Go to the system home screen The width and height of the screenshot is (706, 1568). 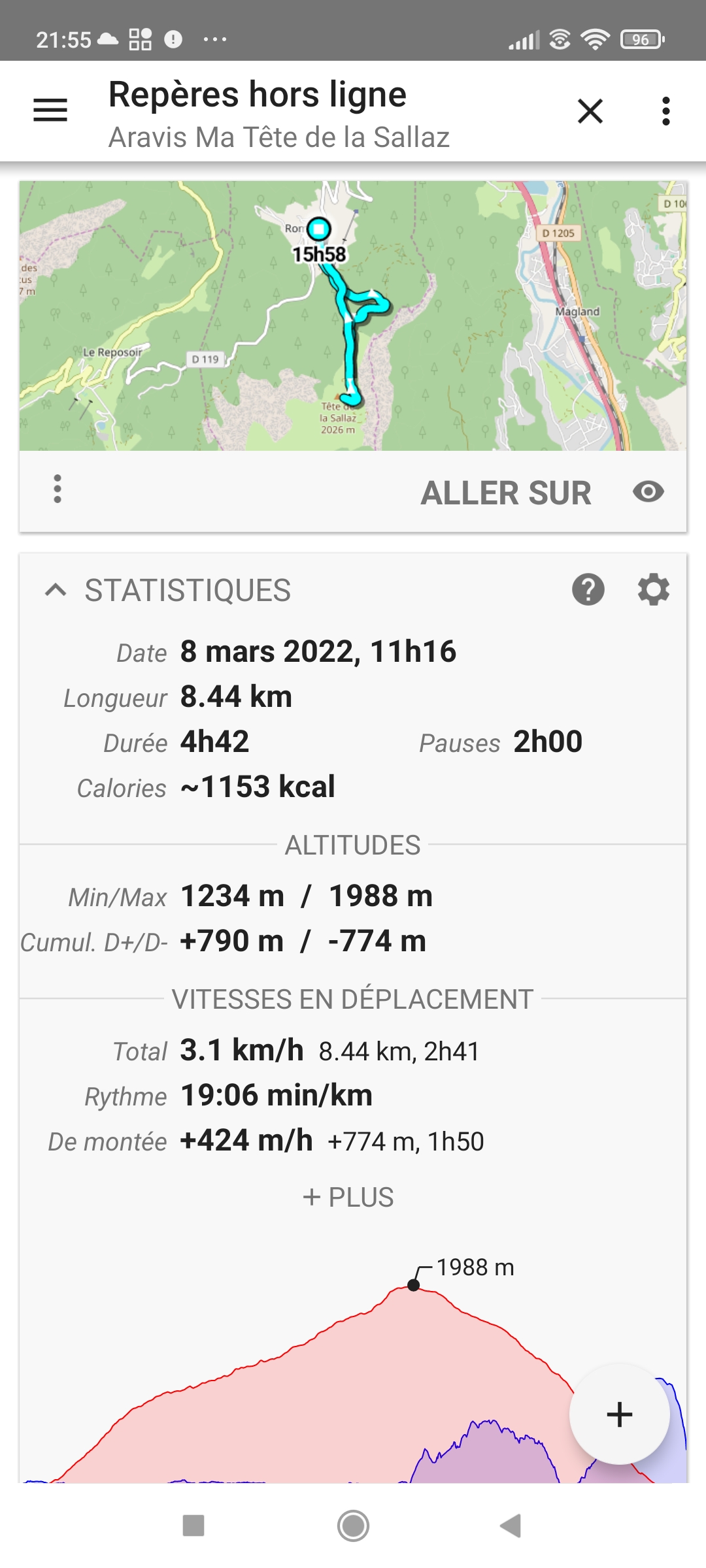coord(353,1526)
